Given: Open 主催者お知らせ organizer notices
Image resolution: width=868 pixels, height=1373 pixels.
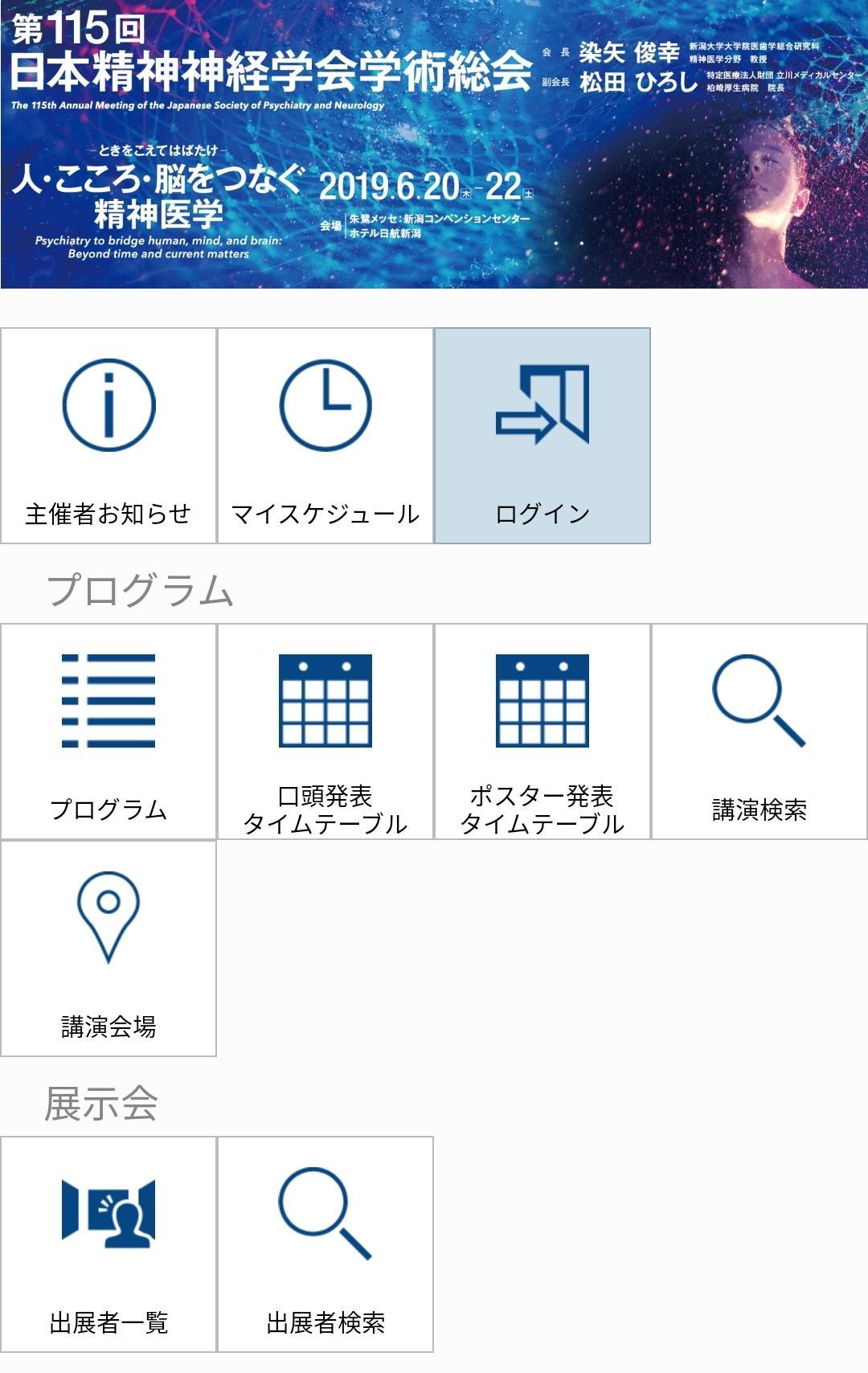Looking at the screenshot, I should point(108,436).
